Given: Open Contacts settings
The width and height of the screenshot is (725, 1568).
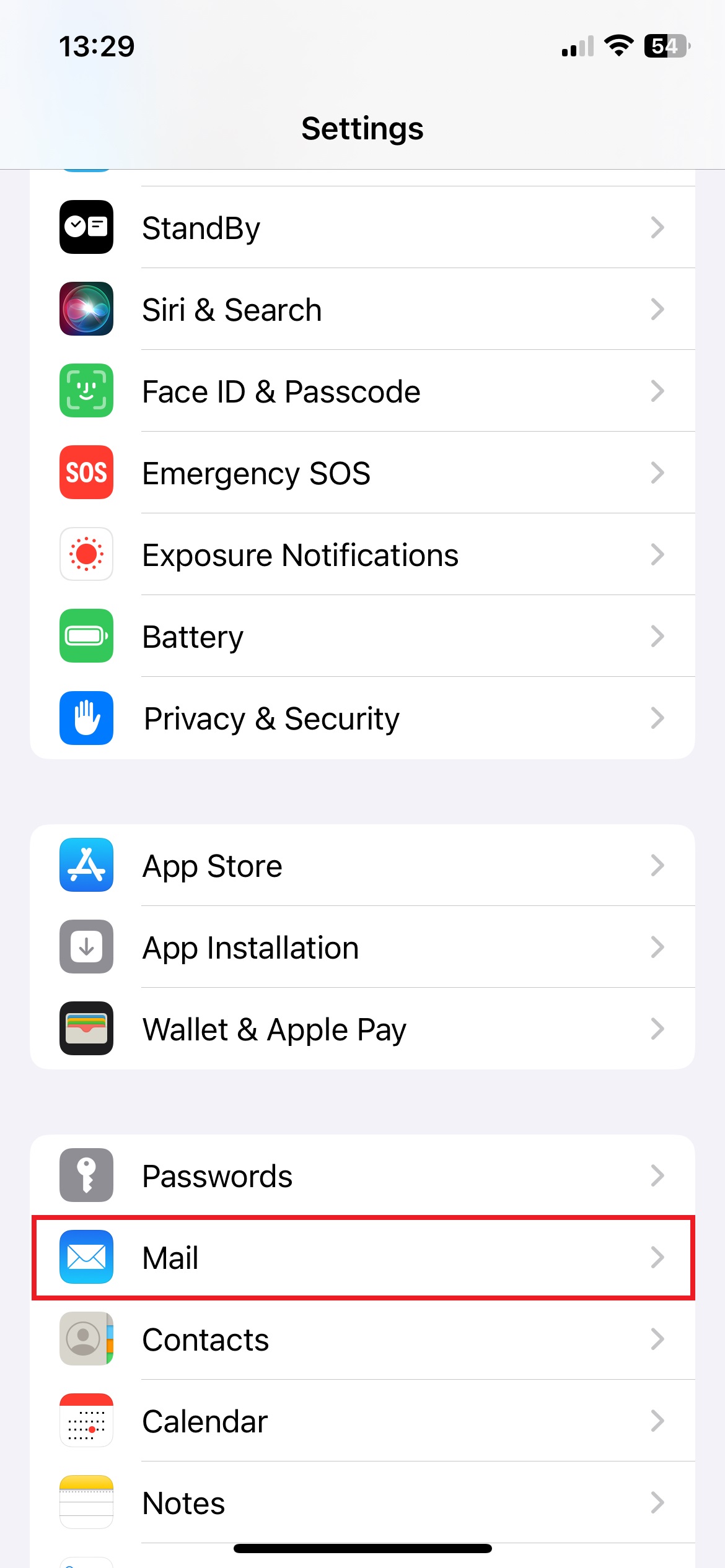Looking at the screenshot, I should [362, 1339].
